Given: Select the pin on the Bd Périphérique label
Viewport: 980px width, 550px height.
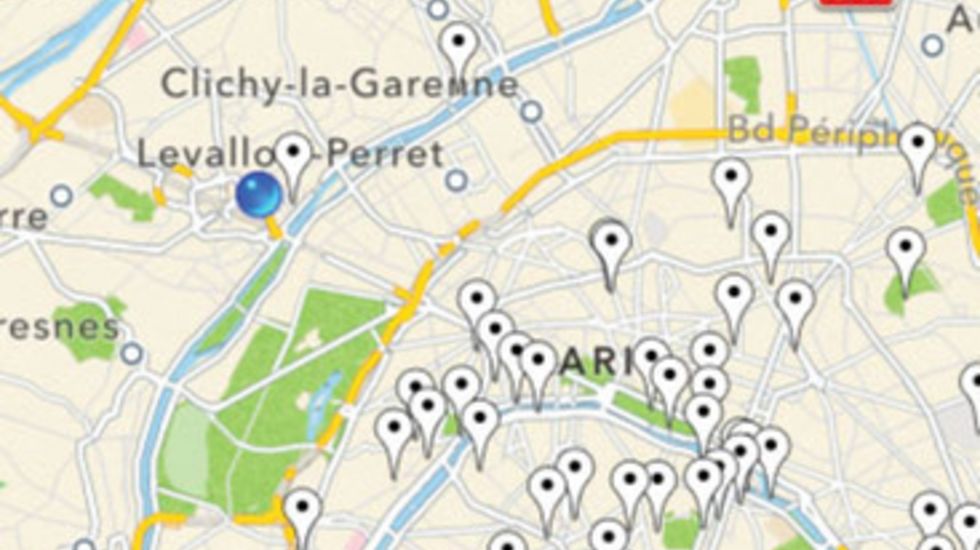Looking at the screenshot, I should tap(917, 148).
